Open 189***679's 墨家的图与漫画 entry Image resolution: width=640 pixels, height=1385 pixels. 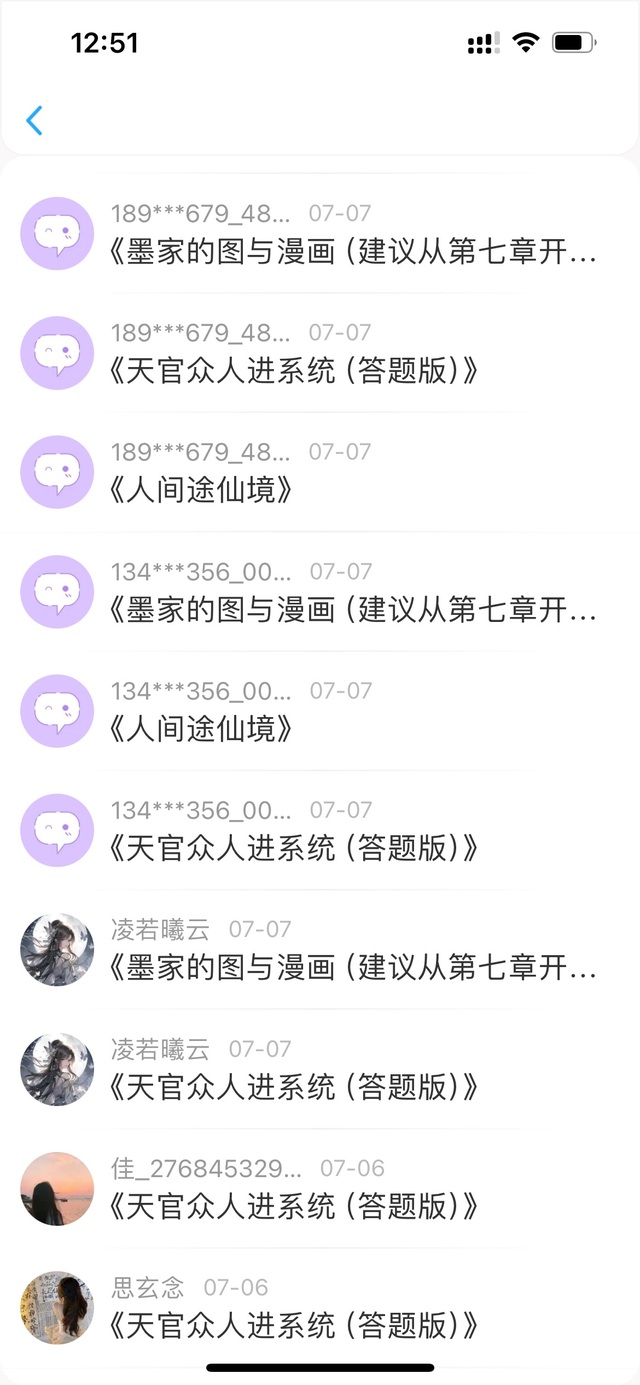(352, 252)
